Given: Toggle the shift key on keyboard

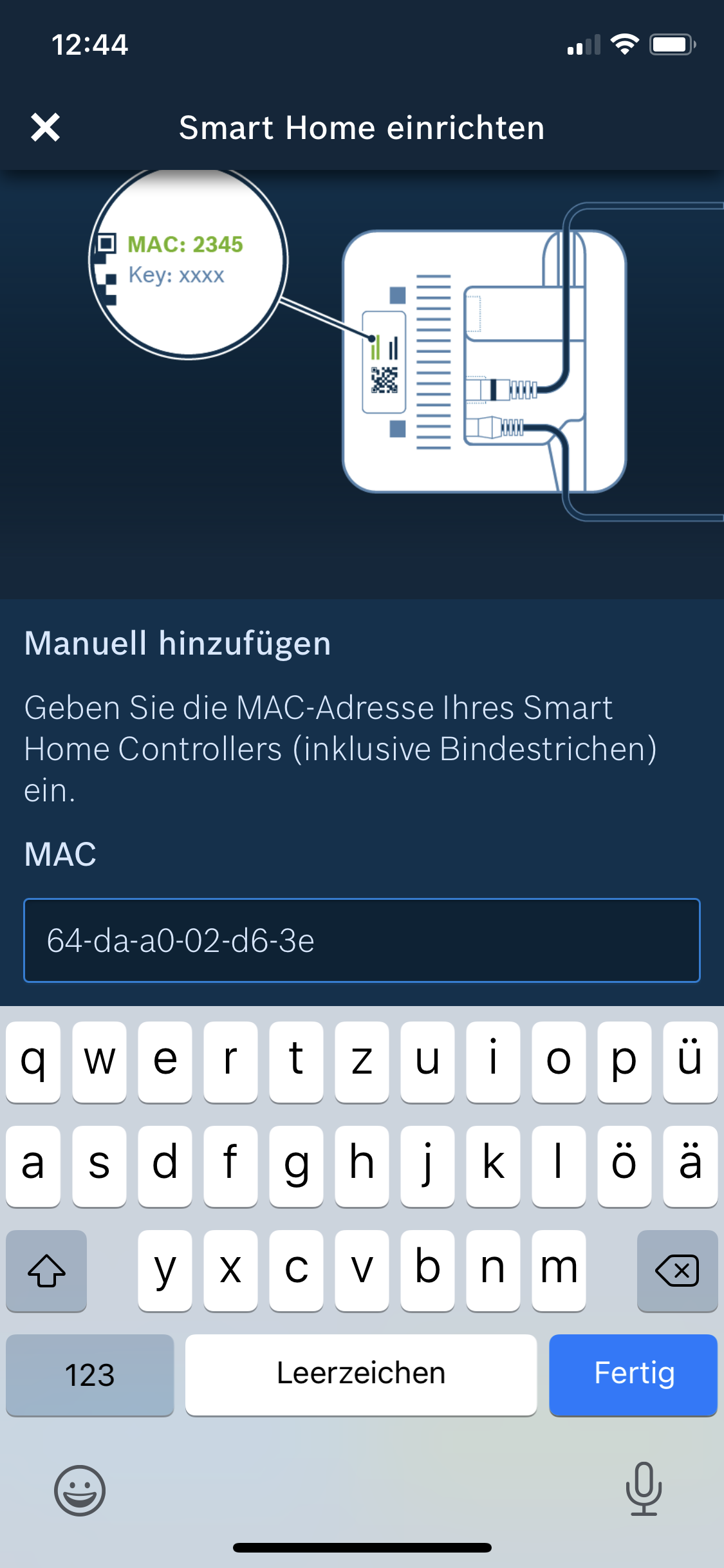Looking at the screenshot, I should (46, 1271).
